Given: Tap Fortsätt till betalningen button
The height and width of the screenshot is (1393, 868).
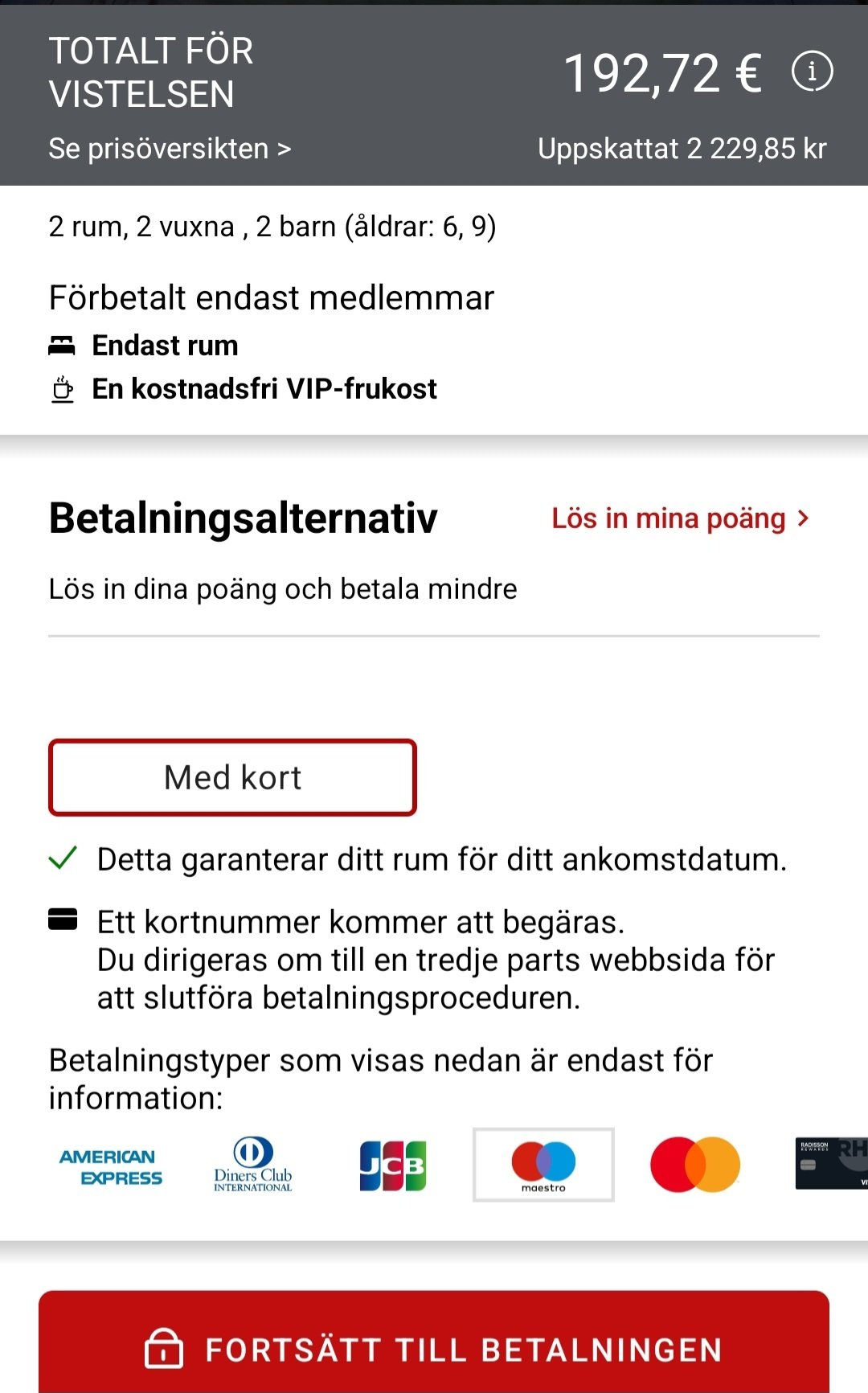Looking at the screenshot, I should point(434,1348).
